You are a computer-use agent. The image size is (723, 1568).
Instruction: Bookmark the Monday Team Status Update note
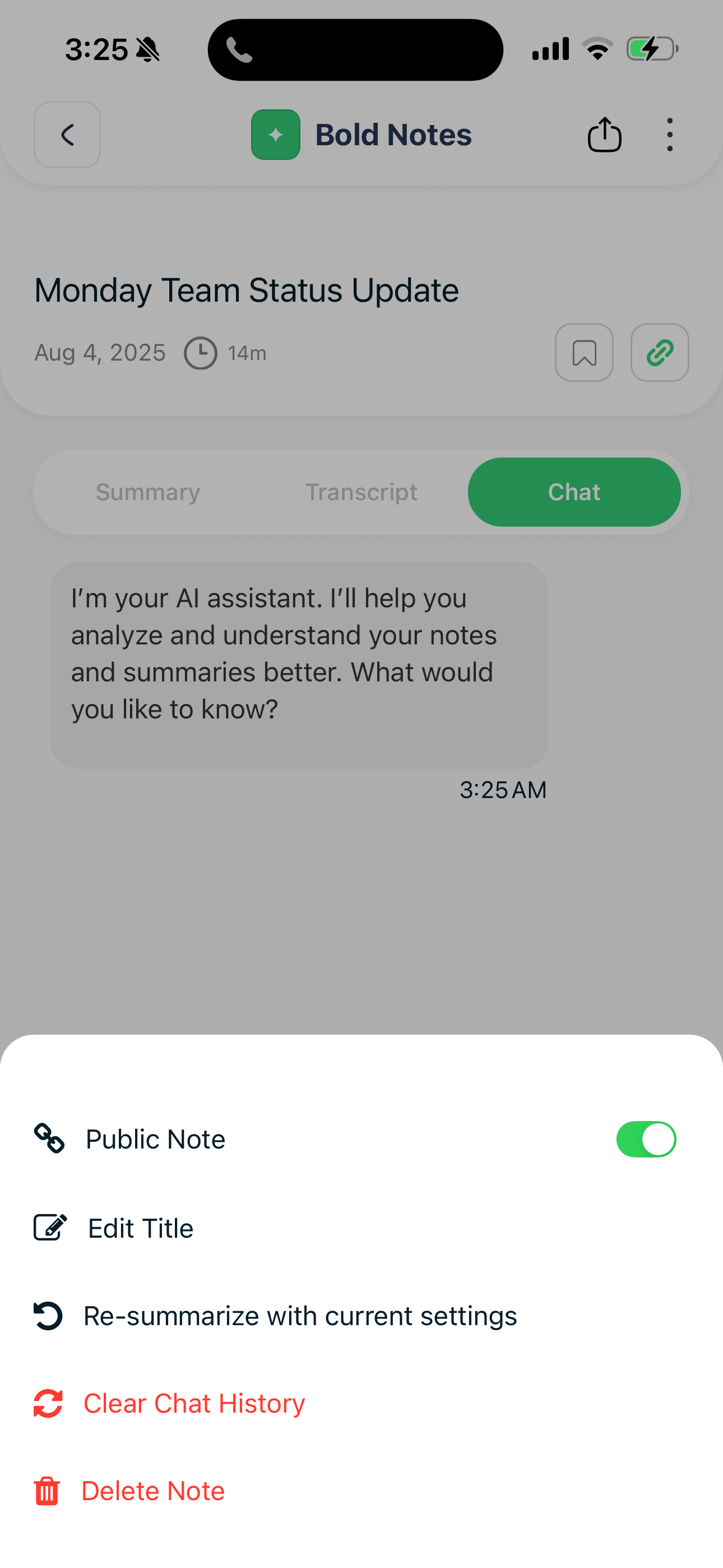[x=583, y=352]
